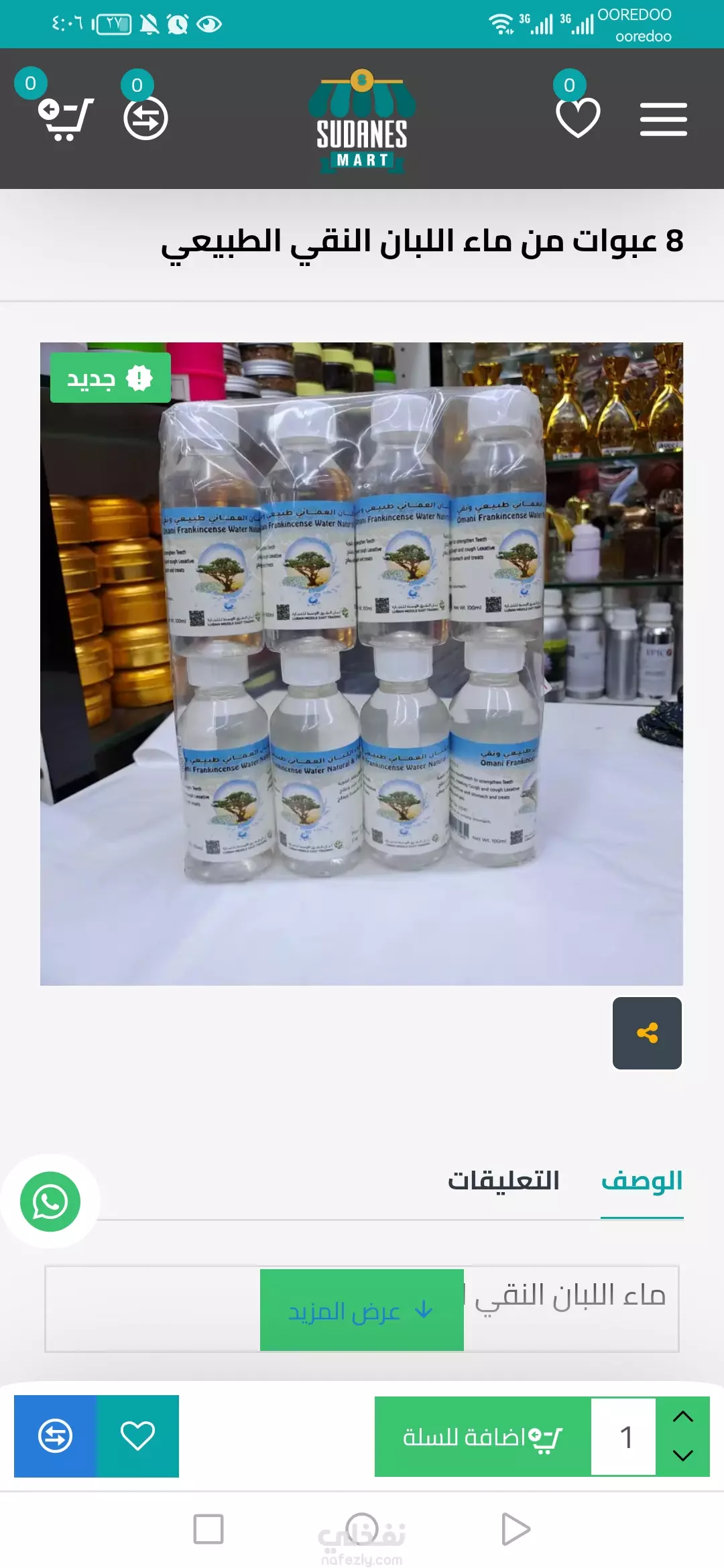This screenshot has height=1568, width=724.
Task: Open the hamburger menu
Action: point(663,119)
